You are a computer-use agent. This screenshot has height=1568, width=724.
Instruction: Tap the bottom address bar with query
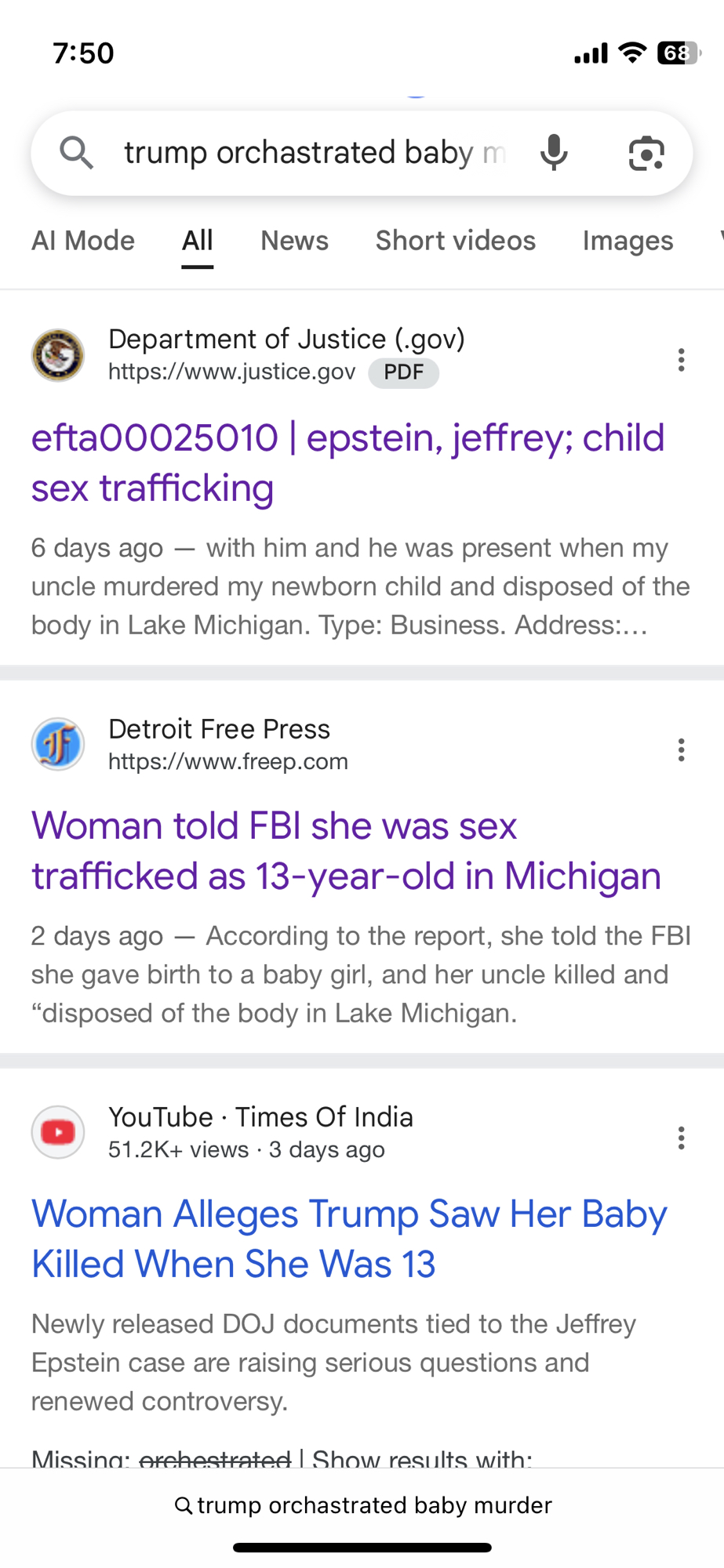(362, 1505)
